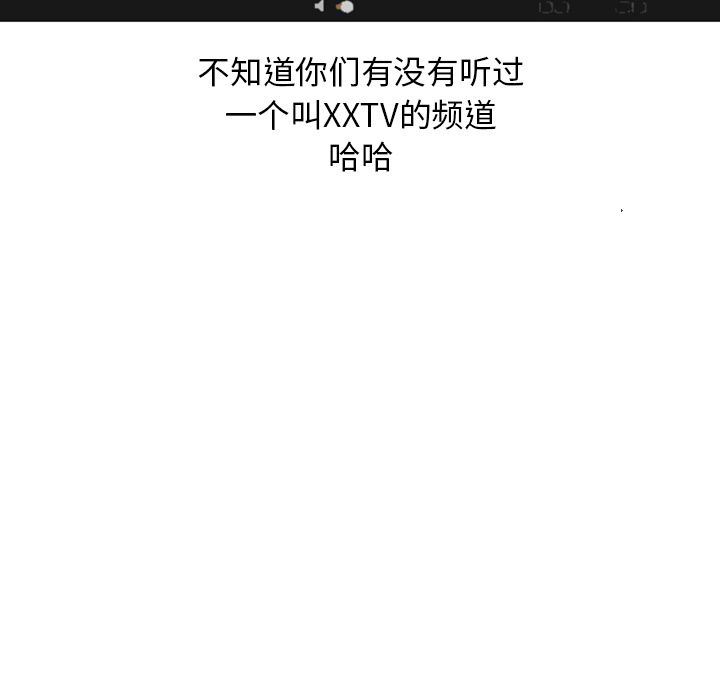Mute the video with the speaker icon
720x700 pixels.
[320, 6]
